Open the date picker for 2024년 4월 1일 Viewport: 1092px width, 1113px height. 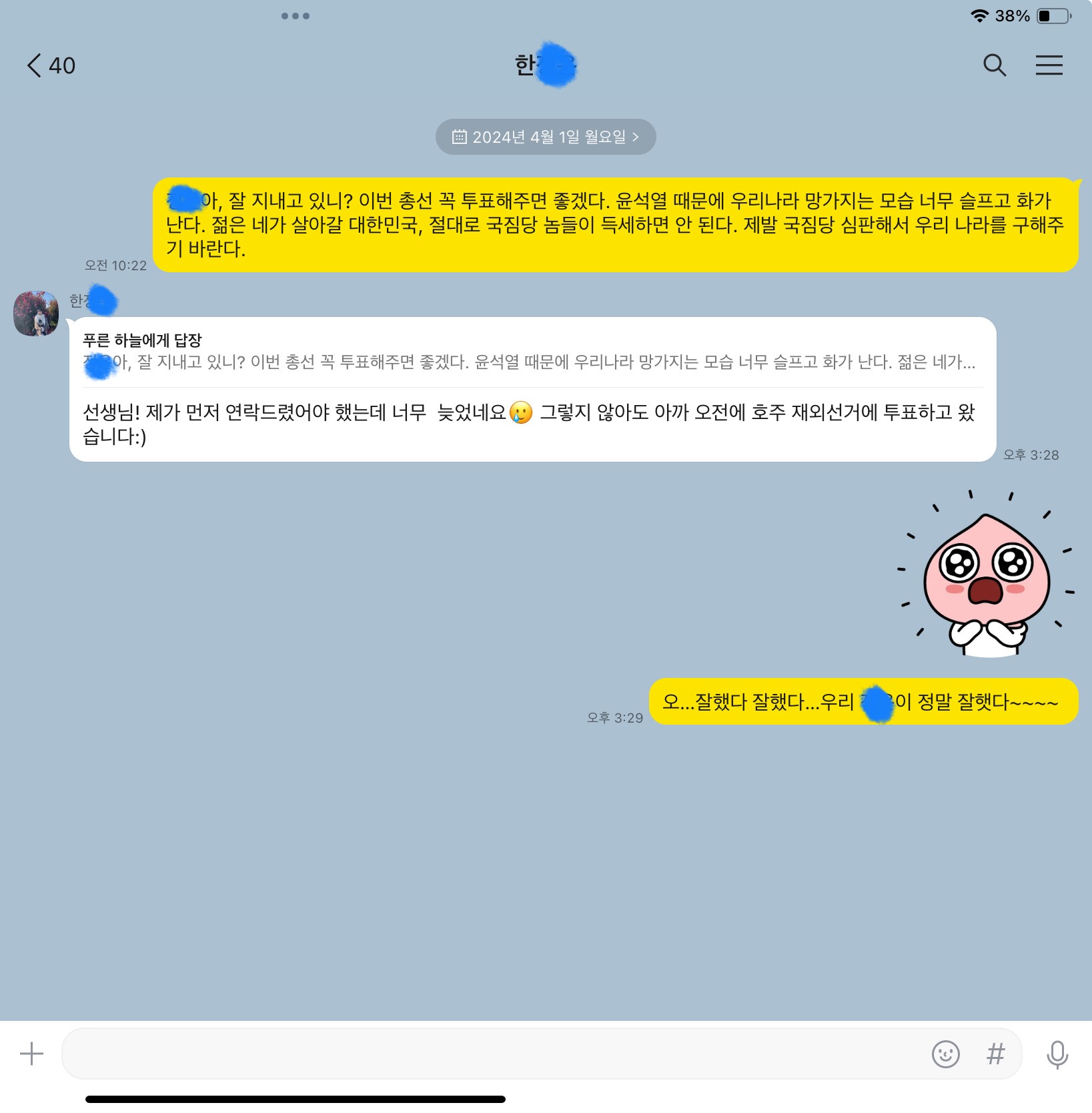(x=545, y=137)
